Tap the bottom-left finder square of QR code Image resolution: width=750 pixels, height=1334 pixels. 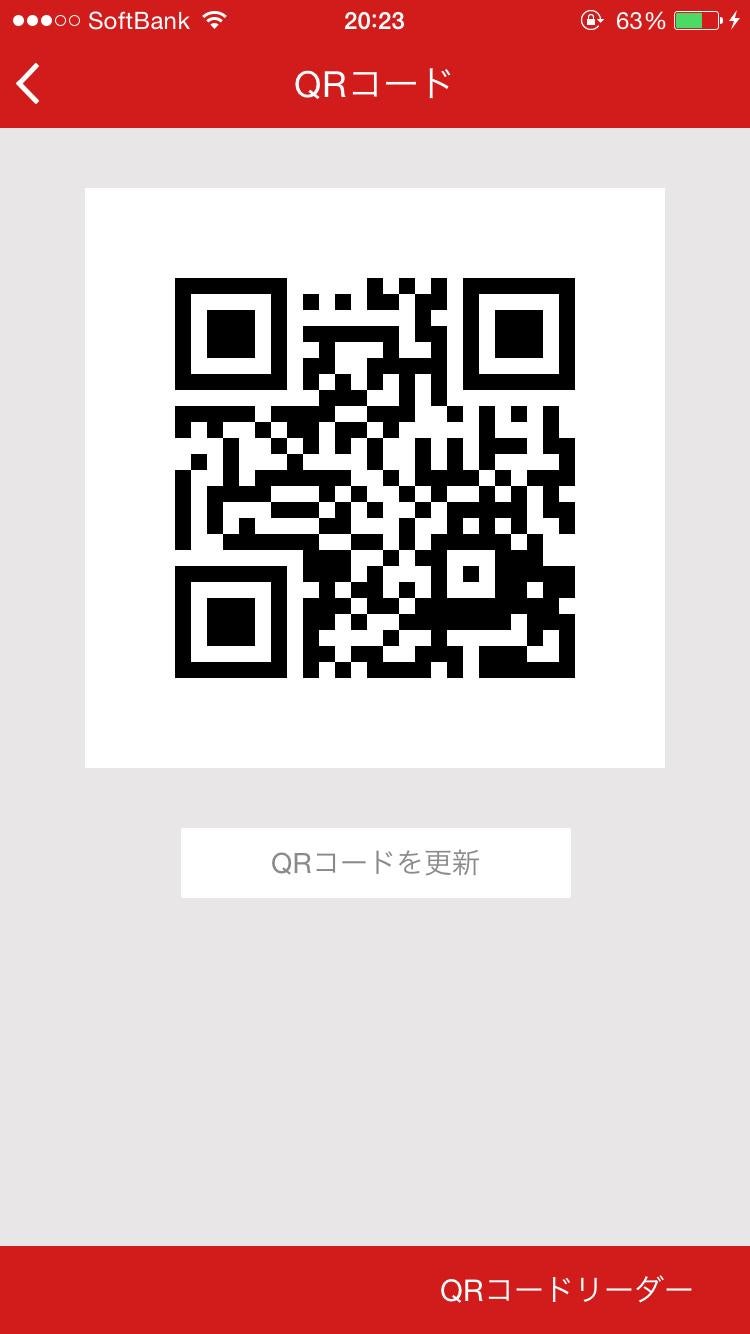(x=230, y=622)
